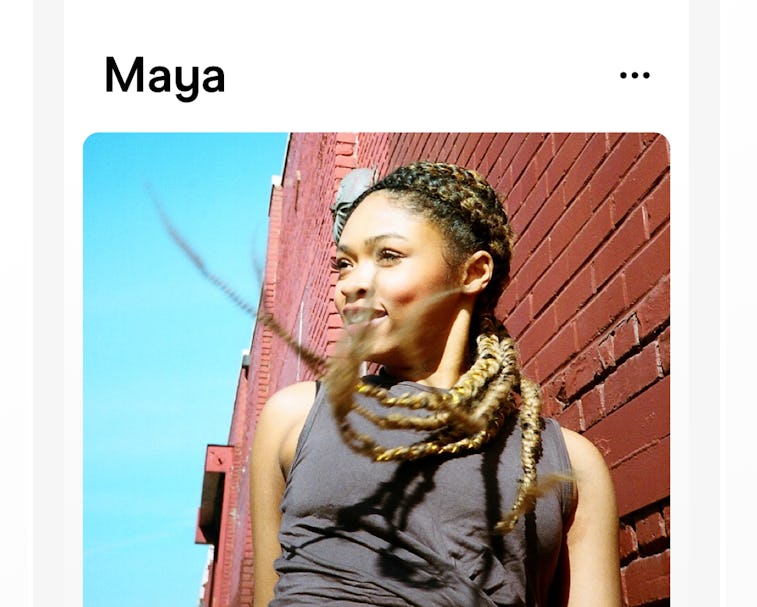Open the three-dot menu on Maya's profile
The height and width of the screenshot is (607, 757).
pos(634,75)
